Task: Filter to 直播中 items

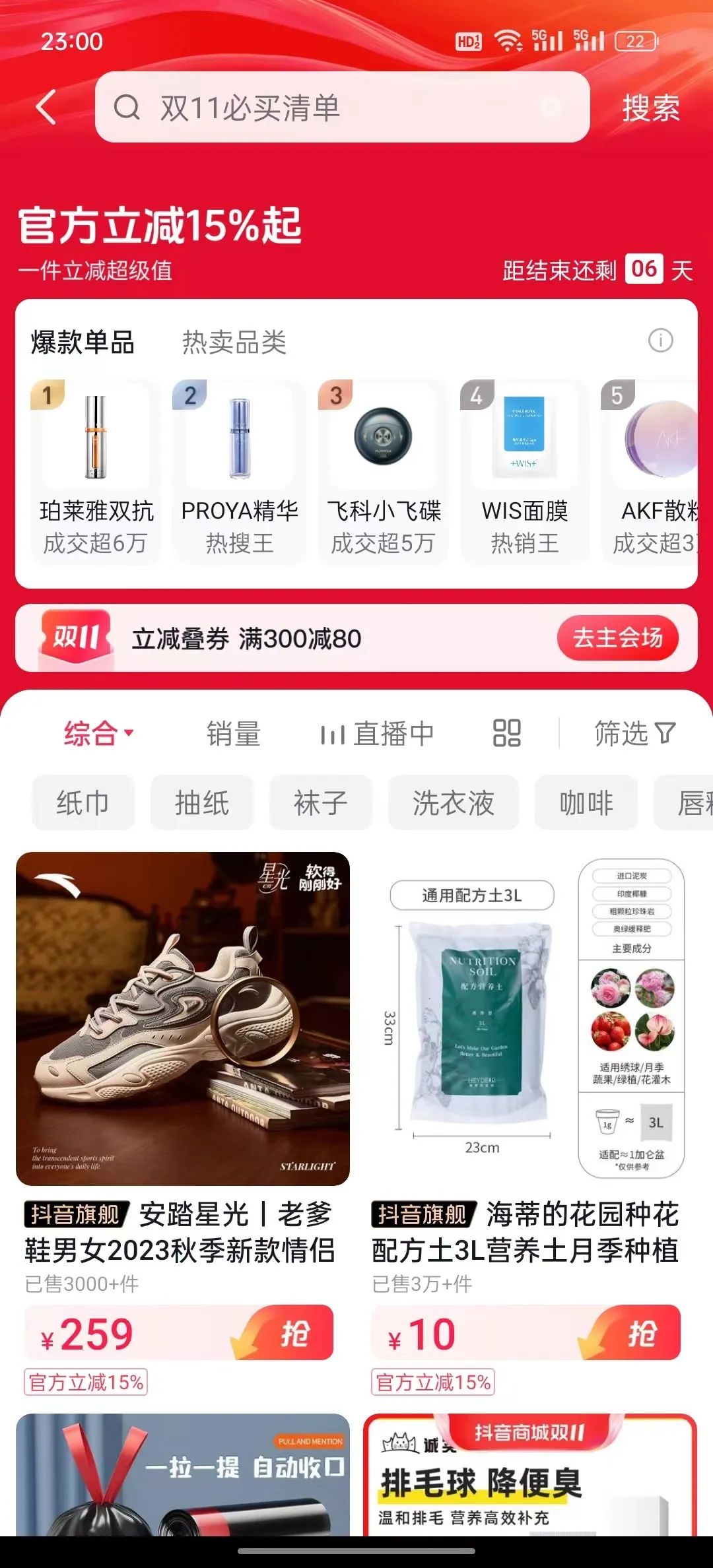Action: (x=377, y=733)
